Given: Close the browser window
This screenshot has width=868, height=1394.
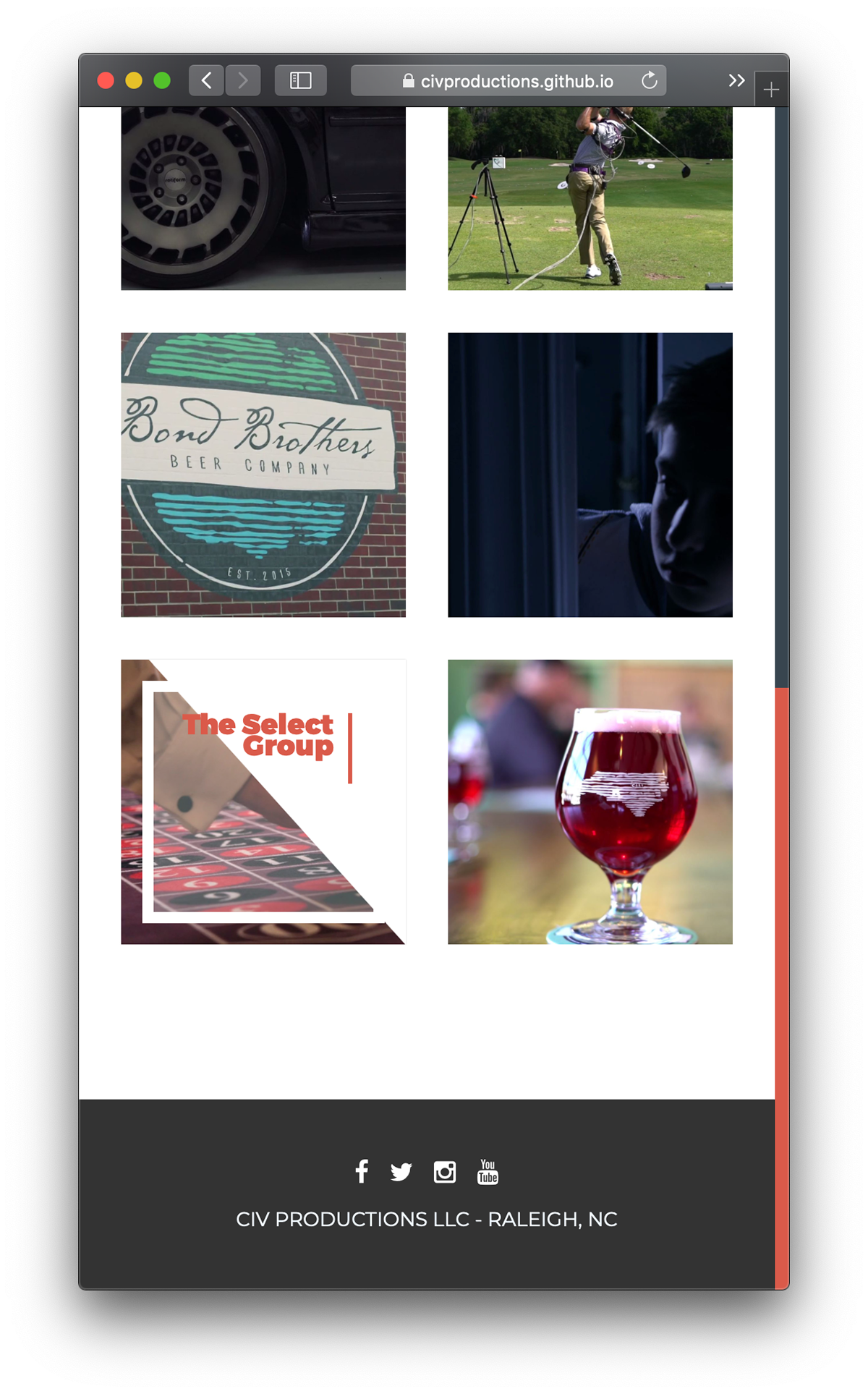Looking at the screenshot, I should (106, 80).
